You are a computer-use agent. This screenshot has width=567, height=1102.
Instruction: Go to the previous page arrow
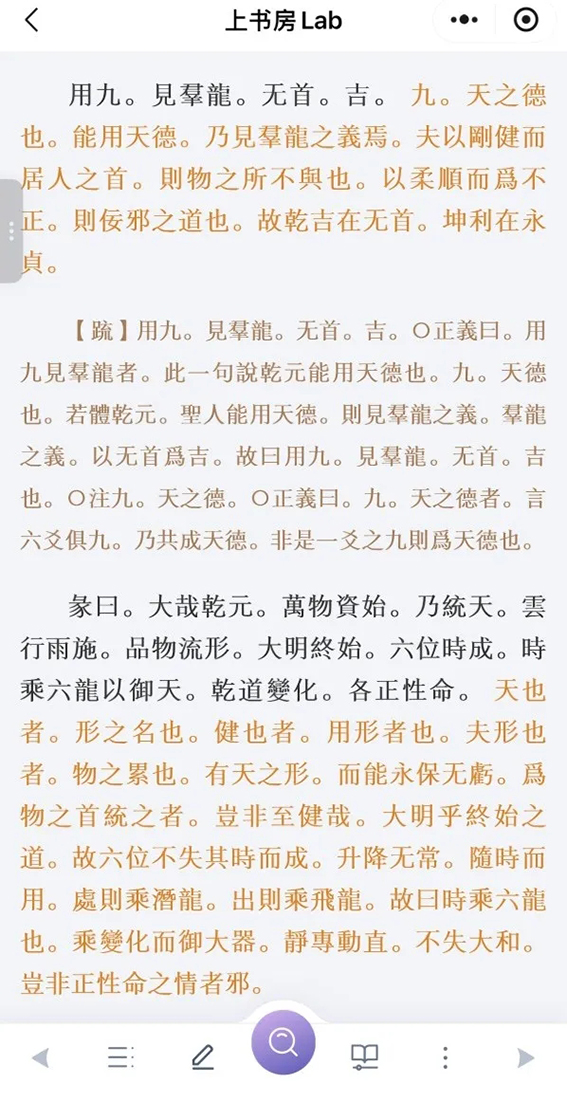click(x=41, y=1057)
